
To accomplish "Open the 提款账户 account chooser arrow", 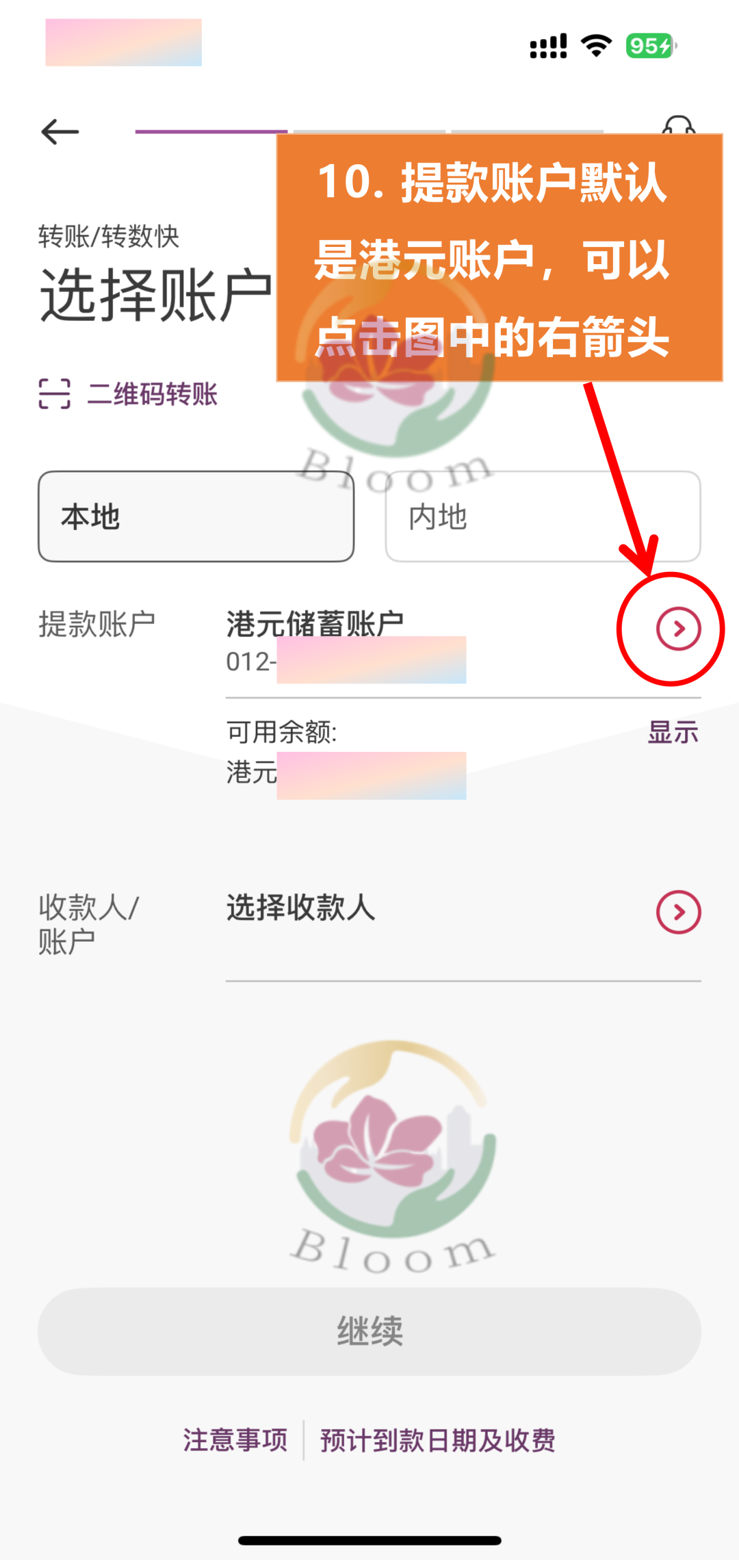I will (x=678, y=629).
